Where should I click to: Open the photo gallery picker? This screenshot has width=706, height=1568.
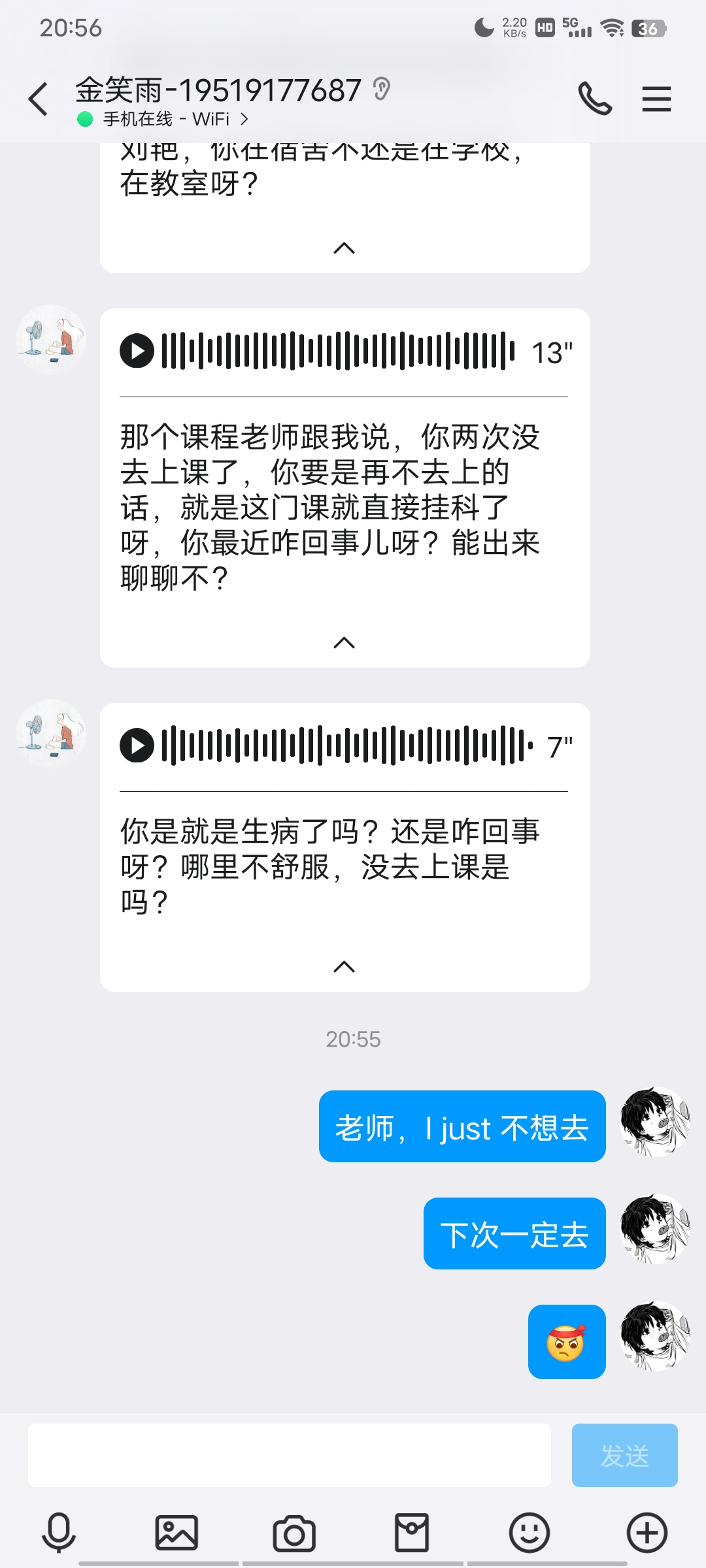point(176,1533)
